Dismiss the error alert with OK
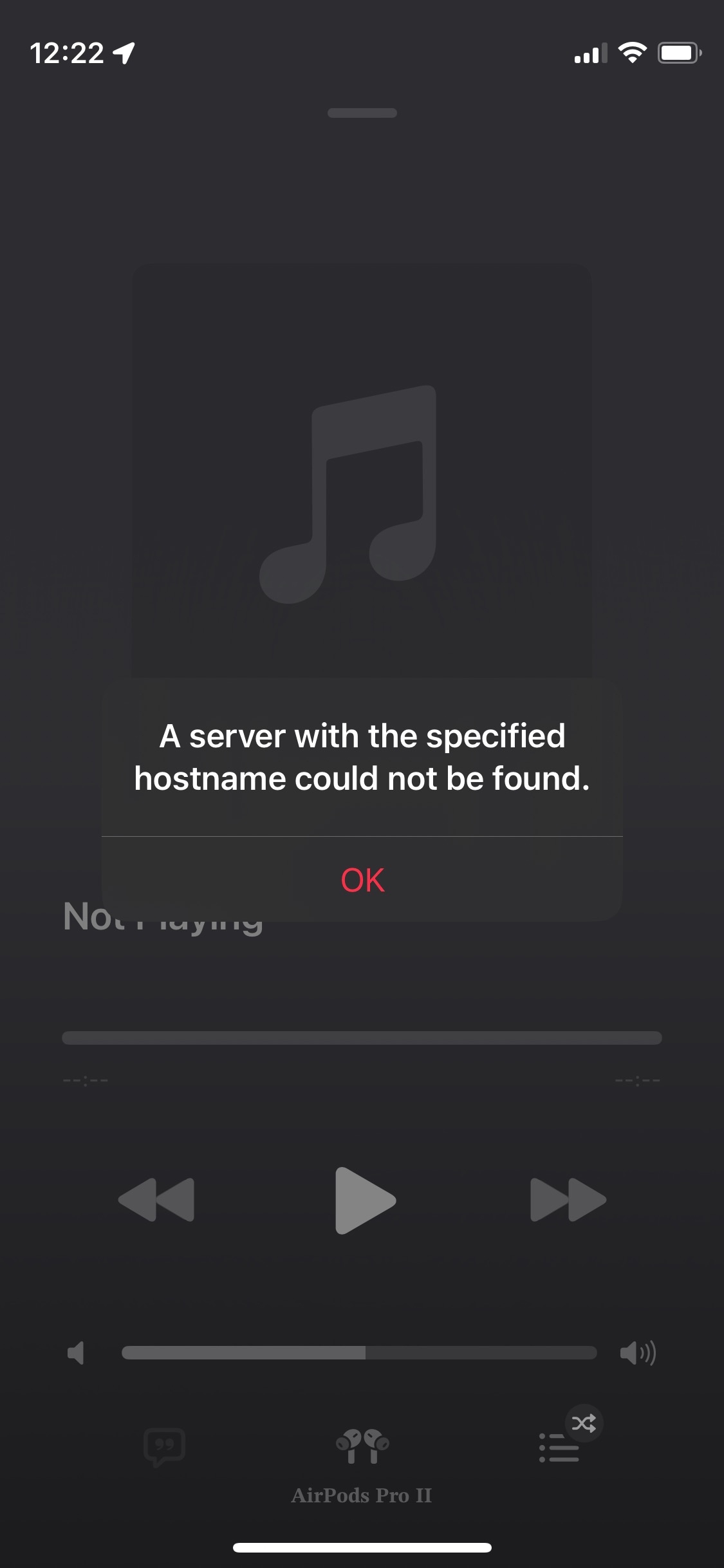Screen dimensions: 724x1568 click(362, 879)
